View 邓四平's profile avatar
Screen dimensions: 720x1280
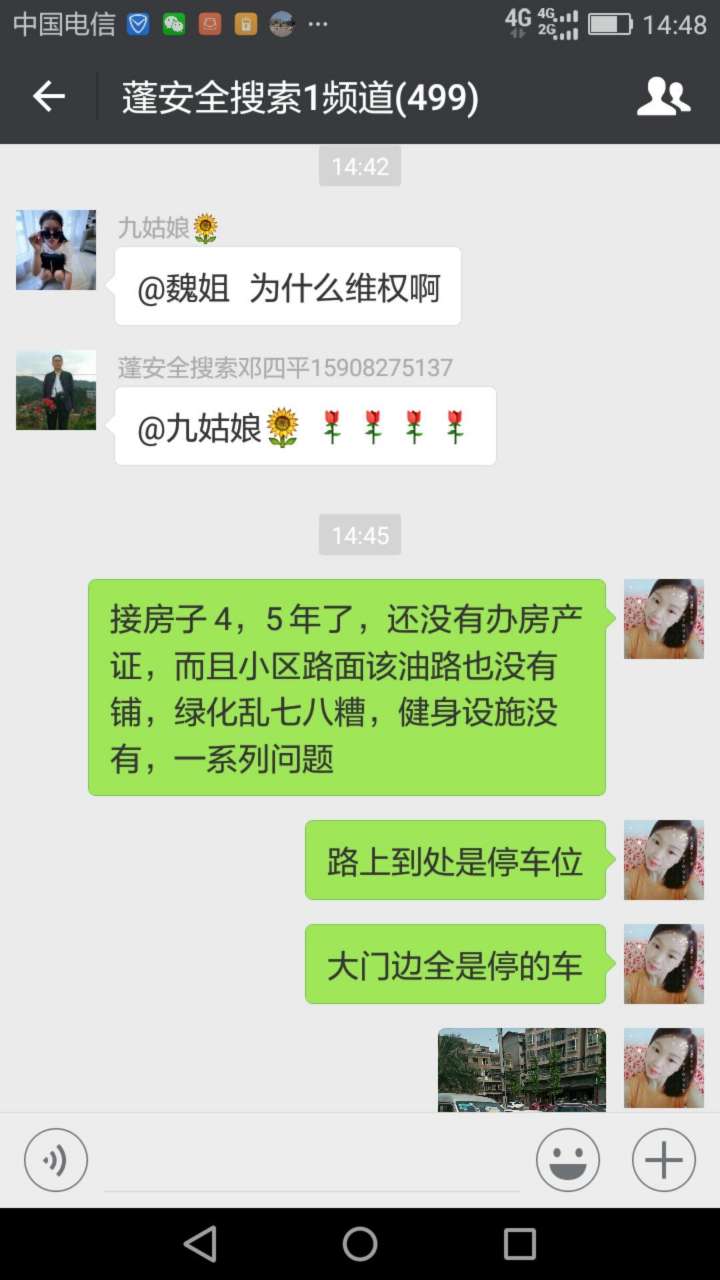click(56, 390)
